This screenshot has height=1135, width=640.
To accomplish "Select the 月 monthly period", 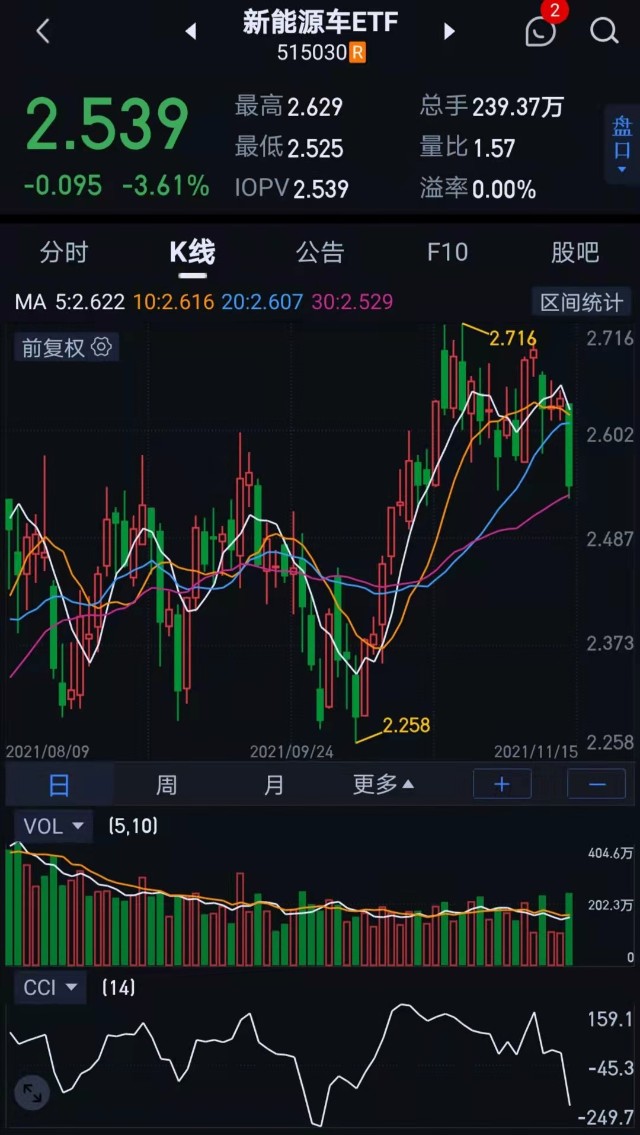I will [x=274, y=784].
